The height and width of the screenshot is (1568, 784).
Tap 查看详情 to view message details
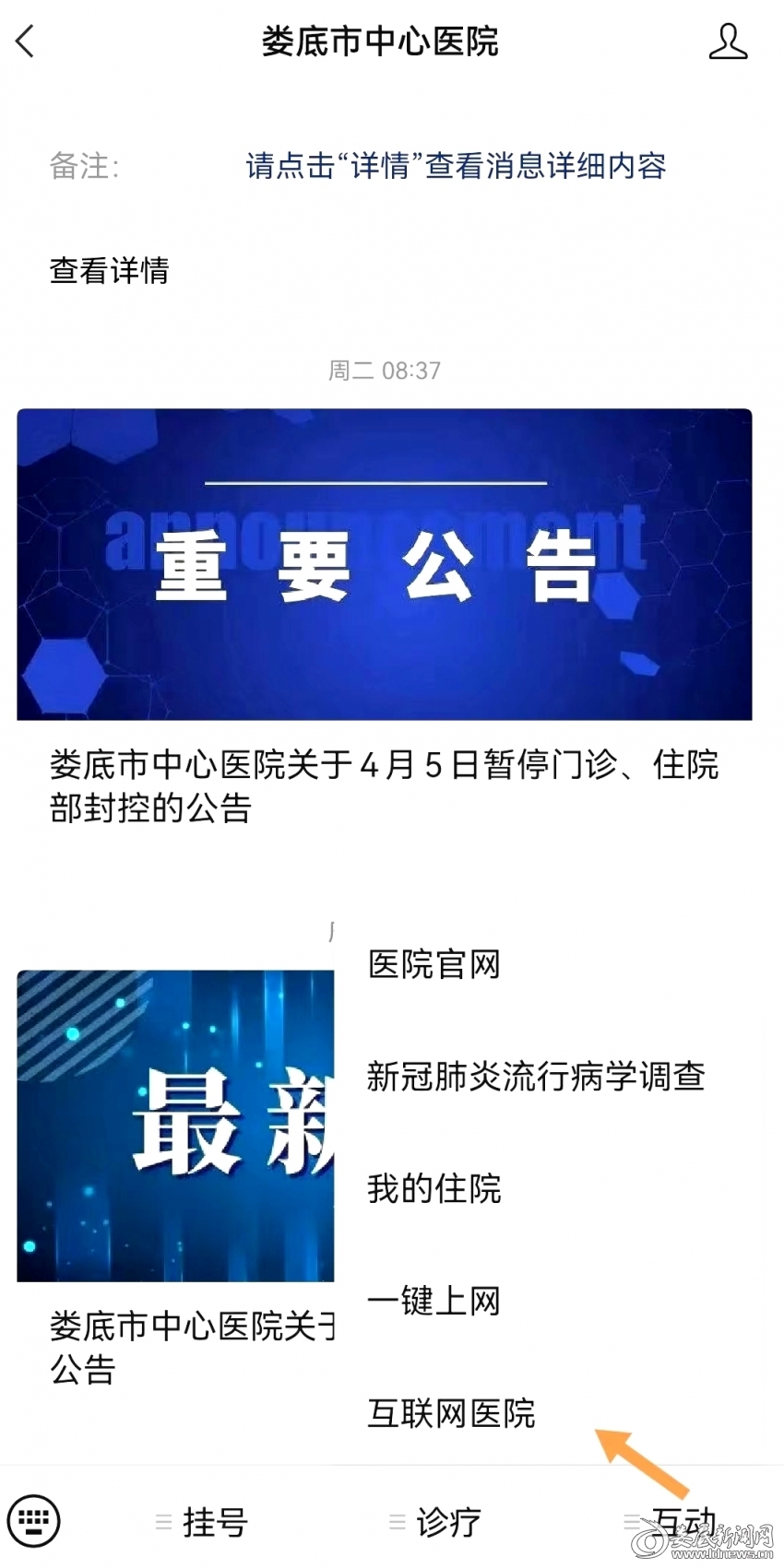(x=110, y=271)
